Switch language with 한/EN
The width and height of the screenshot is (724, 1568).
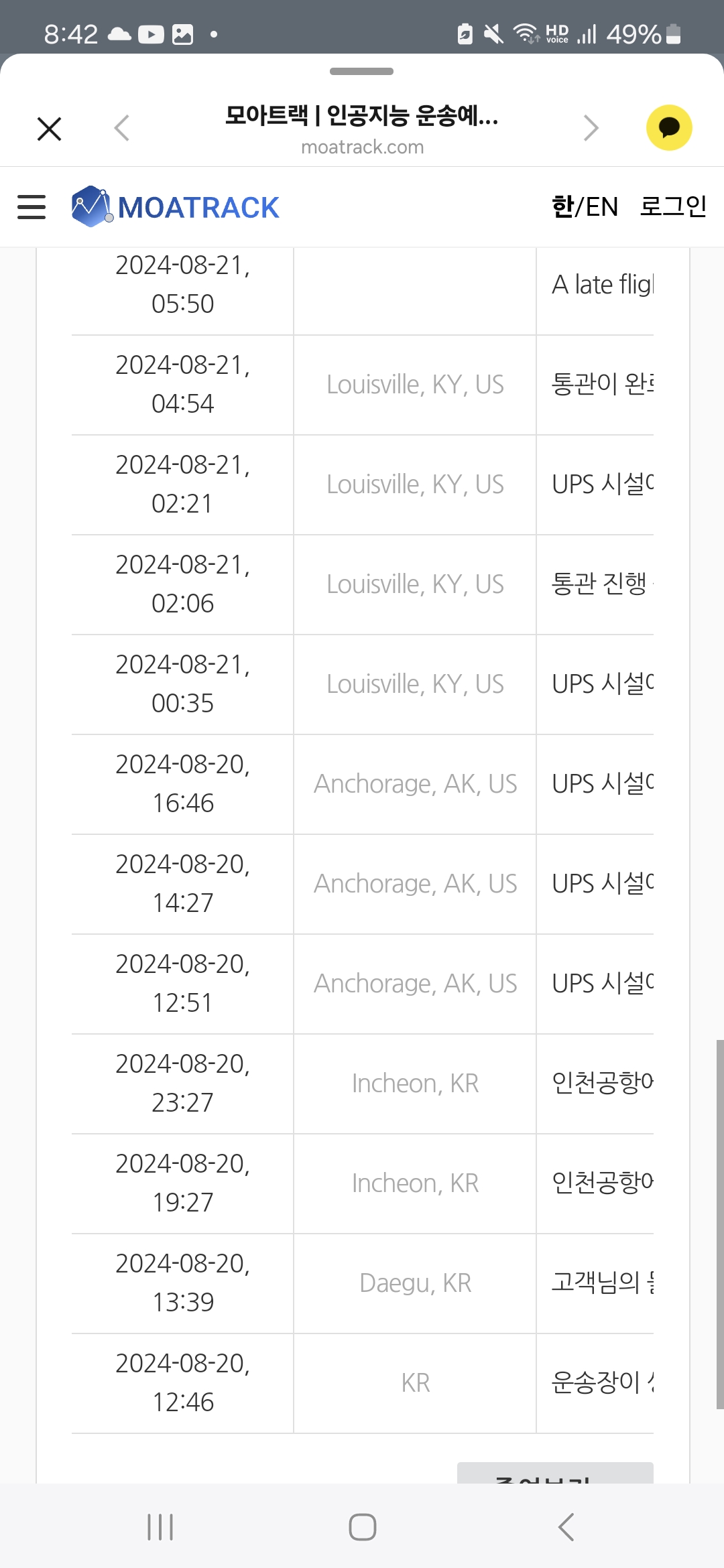(x=585, y=207)
